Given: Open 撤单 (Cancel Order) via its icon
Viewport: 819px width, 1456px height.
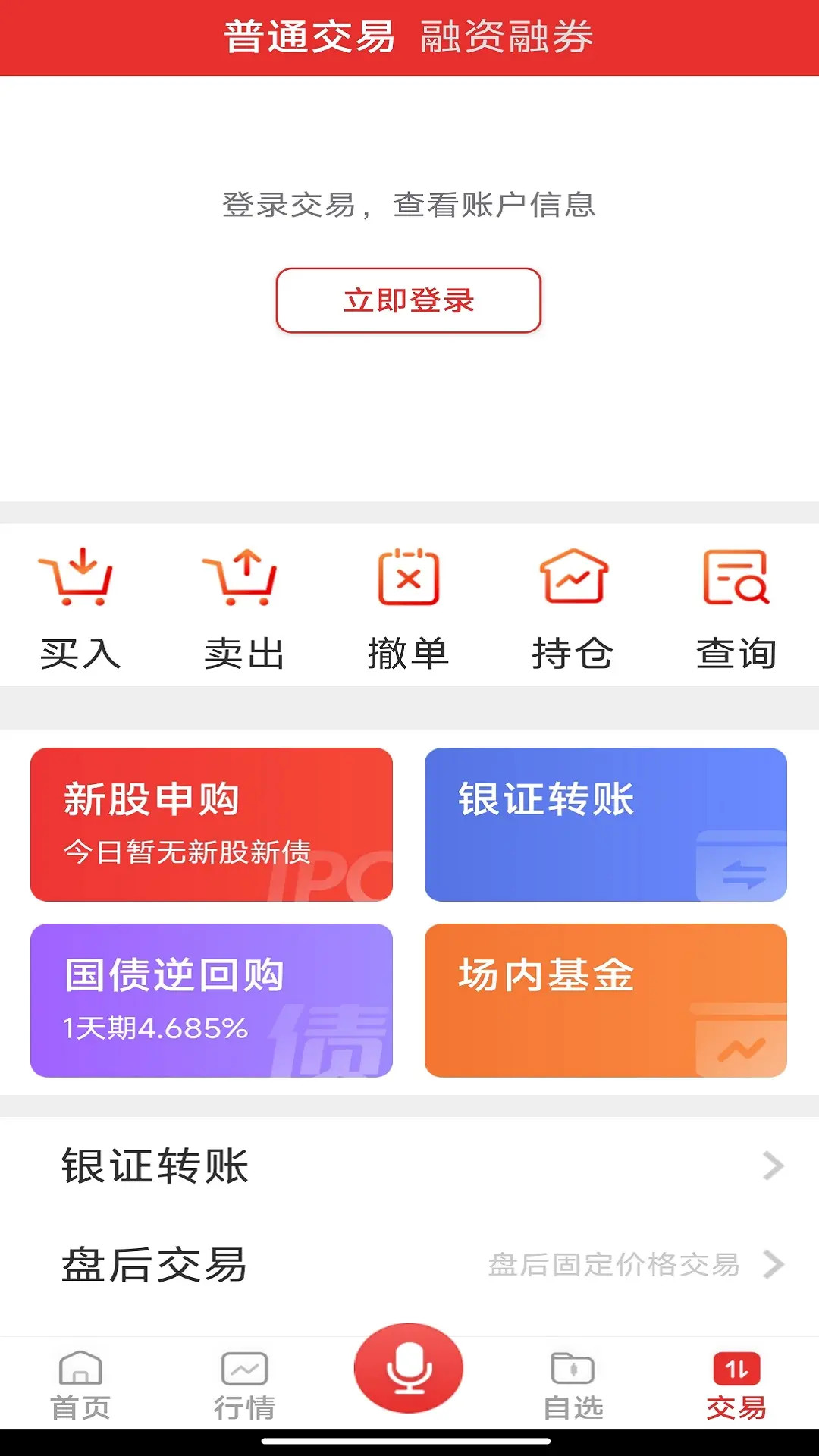Looking at the screenshot, I should coord(409,581).
